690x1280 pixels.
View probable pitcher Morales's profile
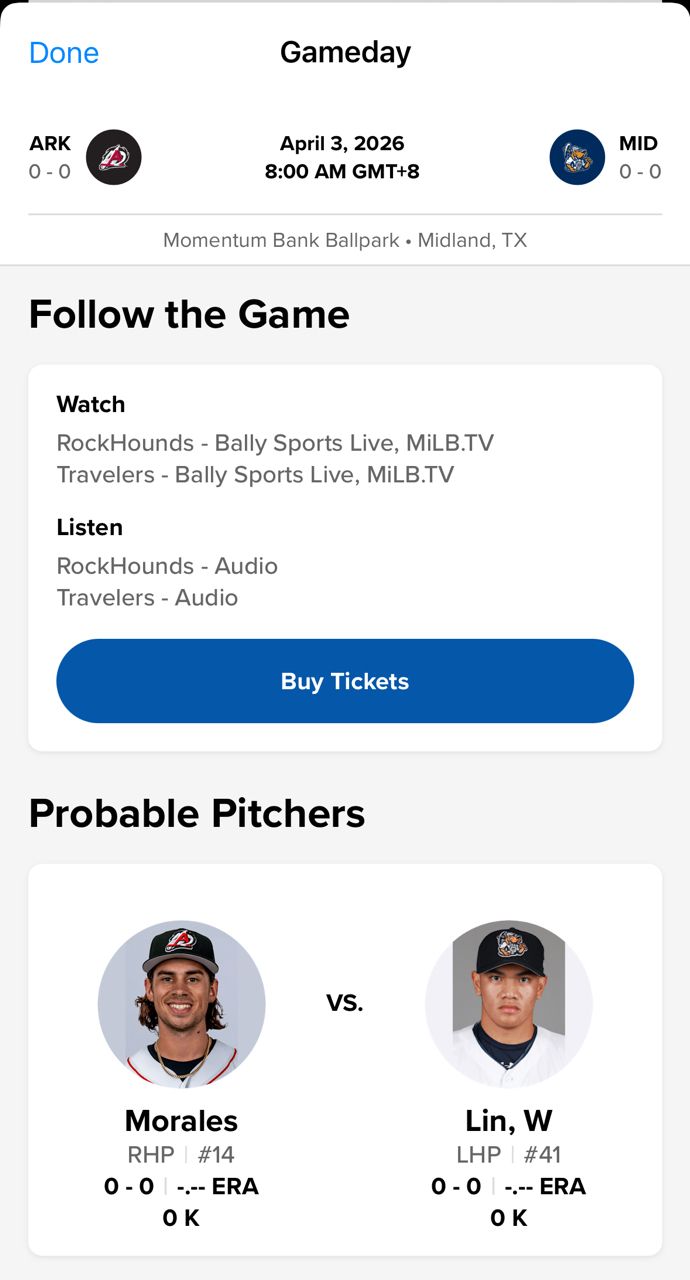pyautogui.click(x=181, y=1005)
